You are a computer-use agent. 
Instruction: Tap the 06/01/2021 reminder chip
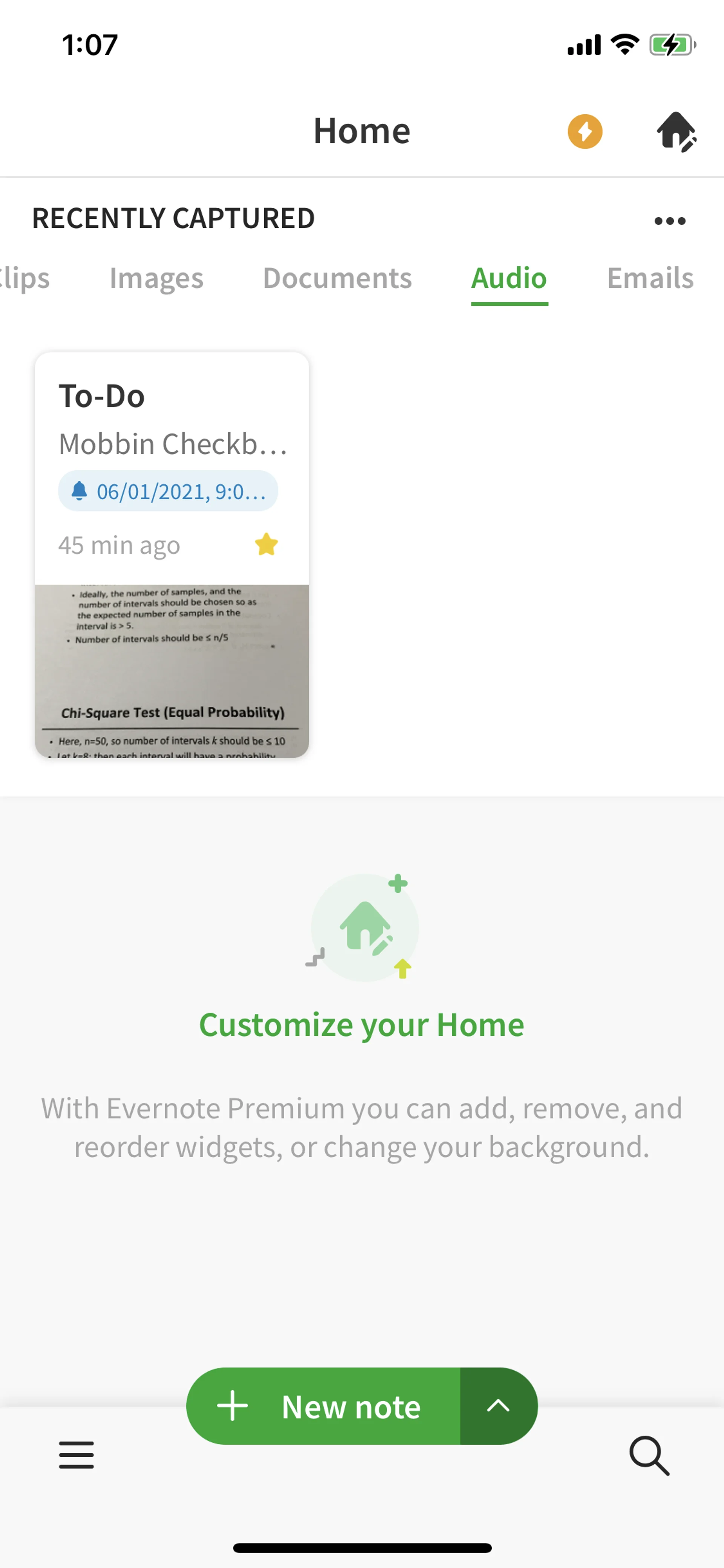[x=168, y=491]
